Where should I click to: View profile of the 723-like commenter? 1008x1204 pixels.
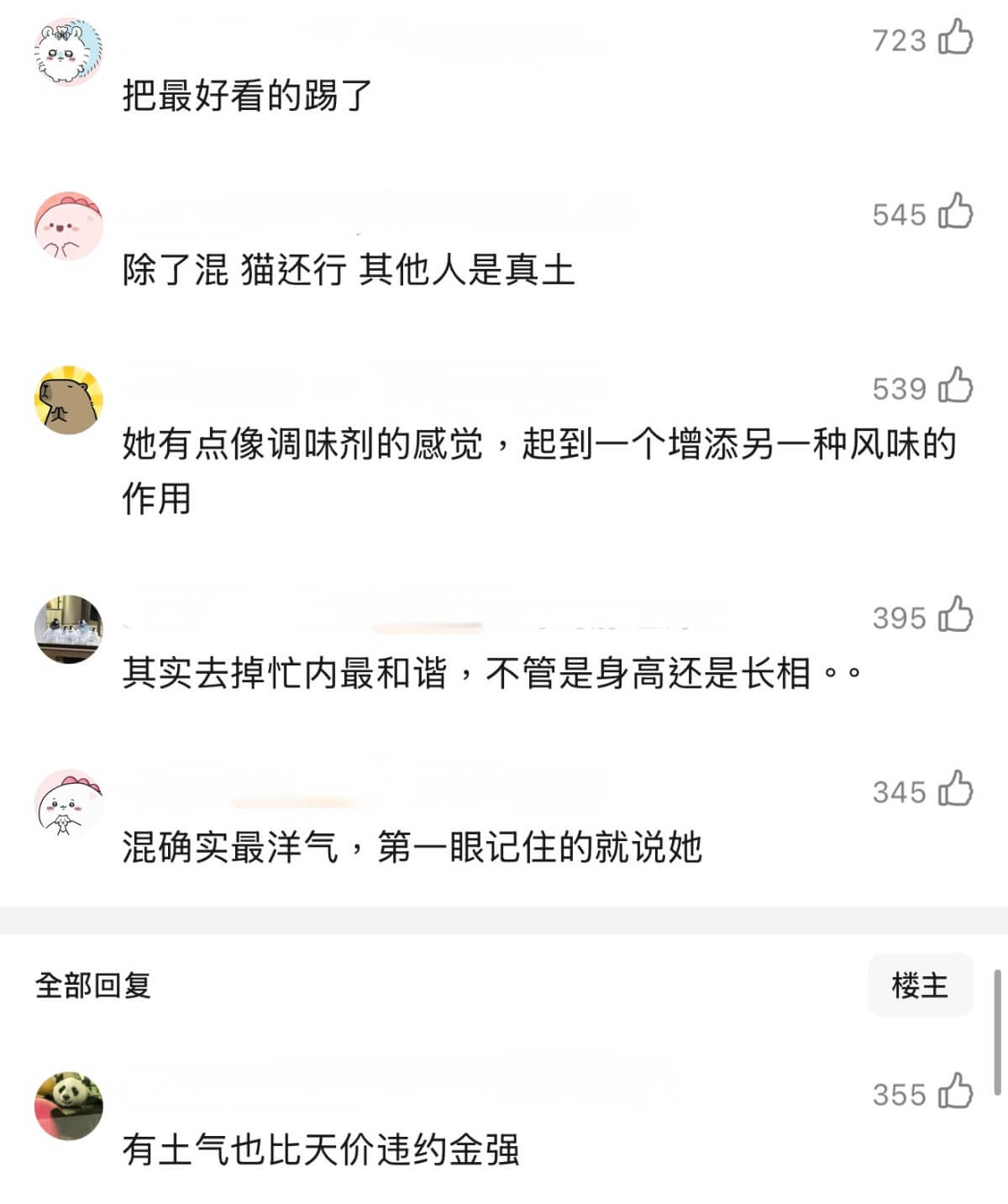69,52
